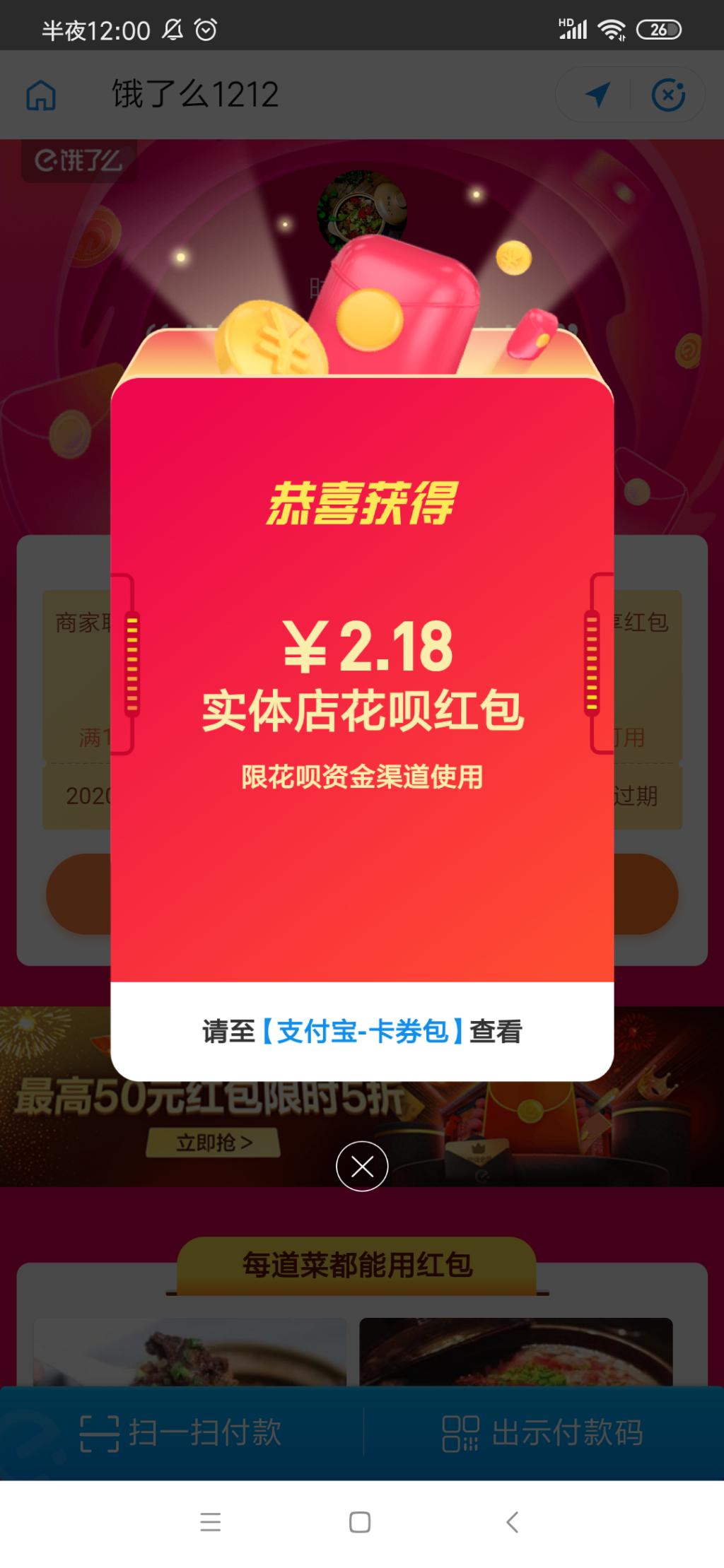
Task: Close the red packet reward popup
Action: [x=361, y=1166]
